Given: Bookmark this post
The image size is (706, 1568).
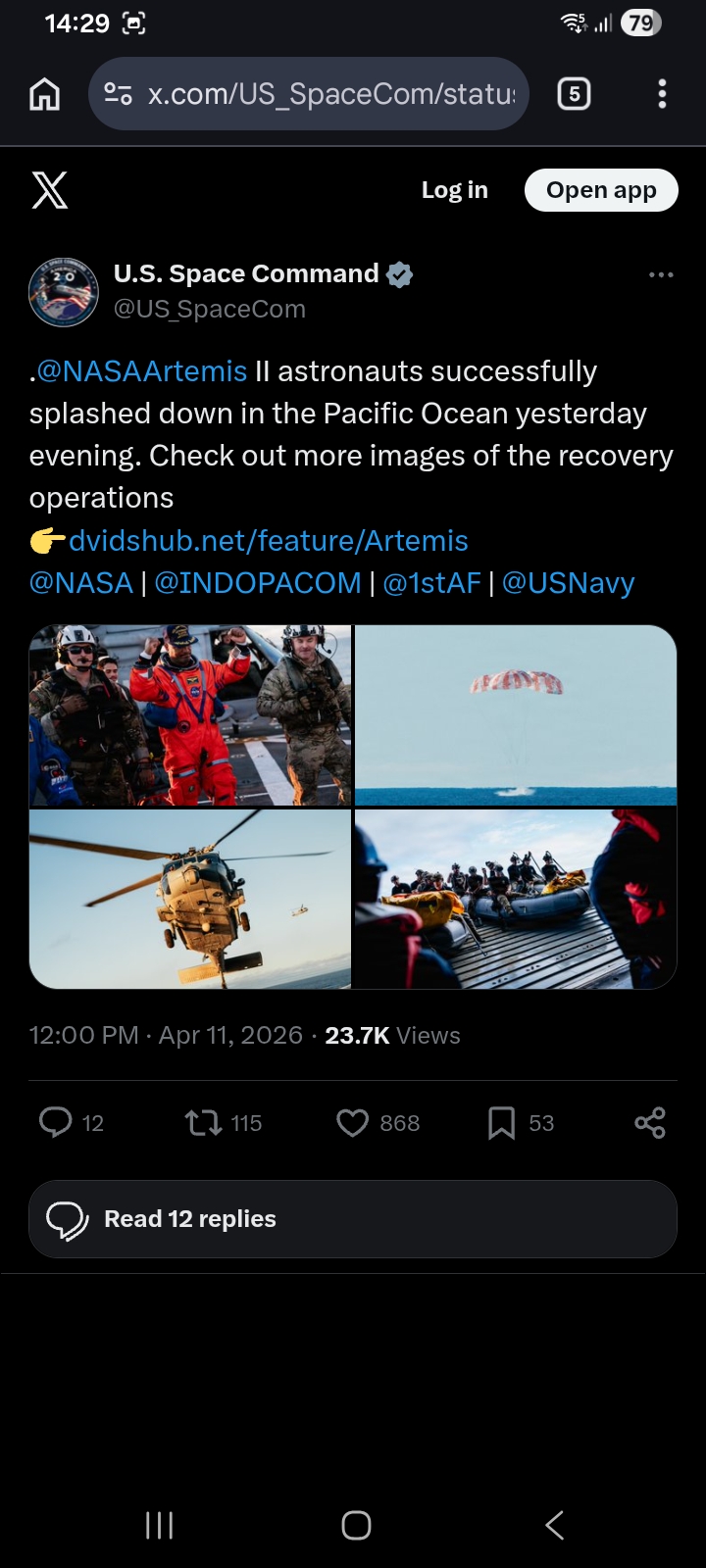Looking at the screenshot, I should [x=501, y=1122].
